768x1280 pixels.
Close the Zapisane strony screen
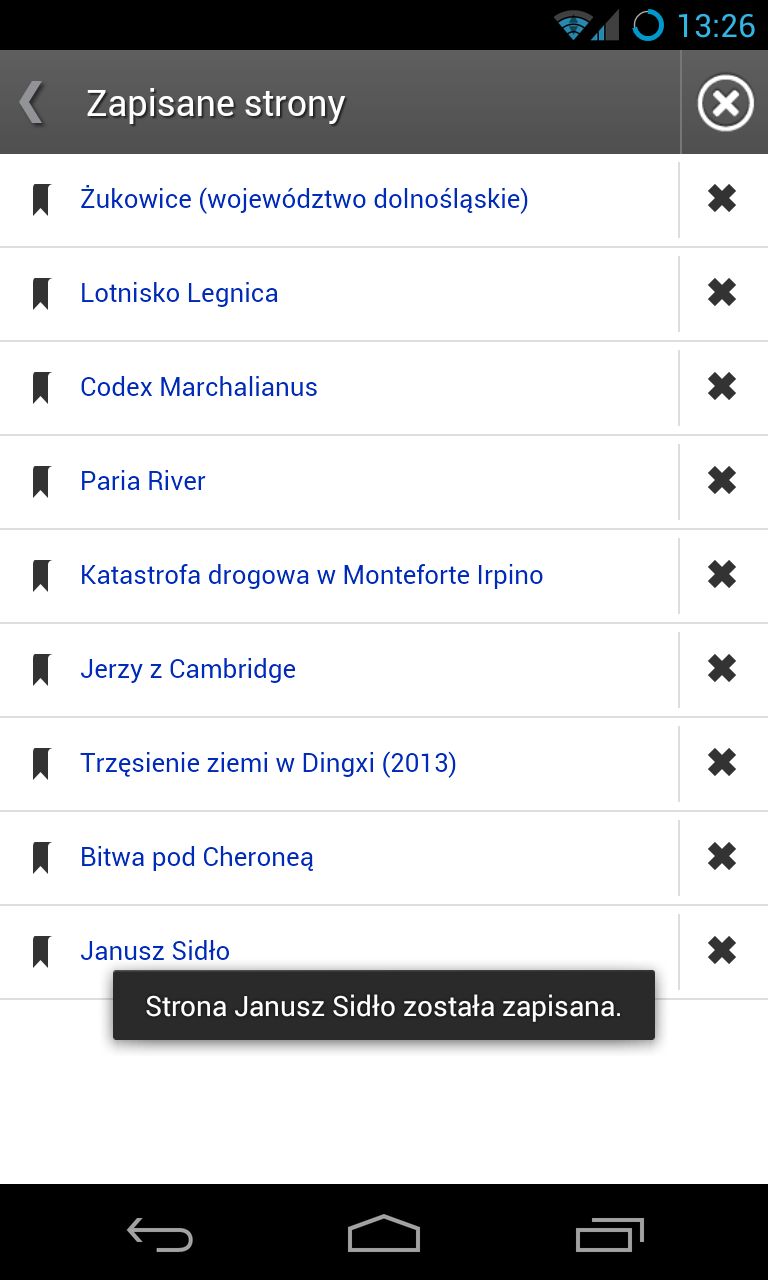[x=725, y=103]
